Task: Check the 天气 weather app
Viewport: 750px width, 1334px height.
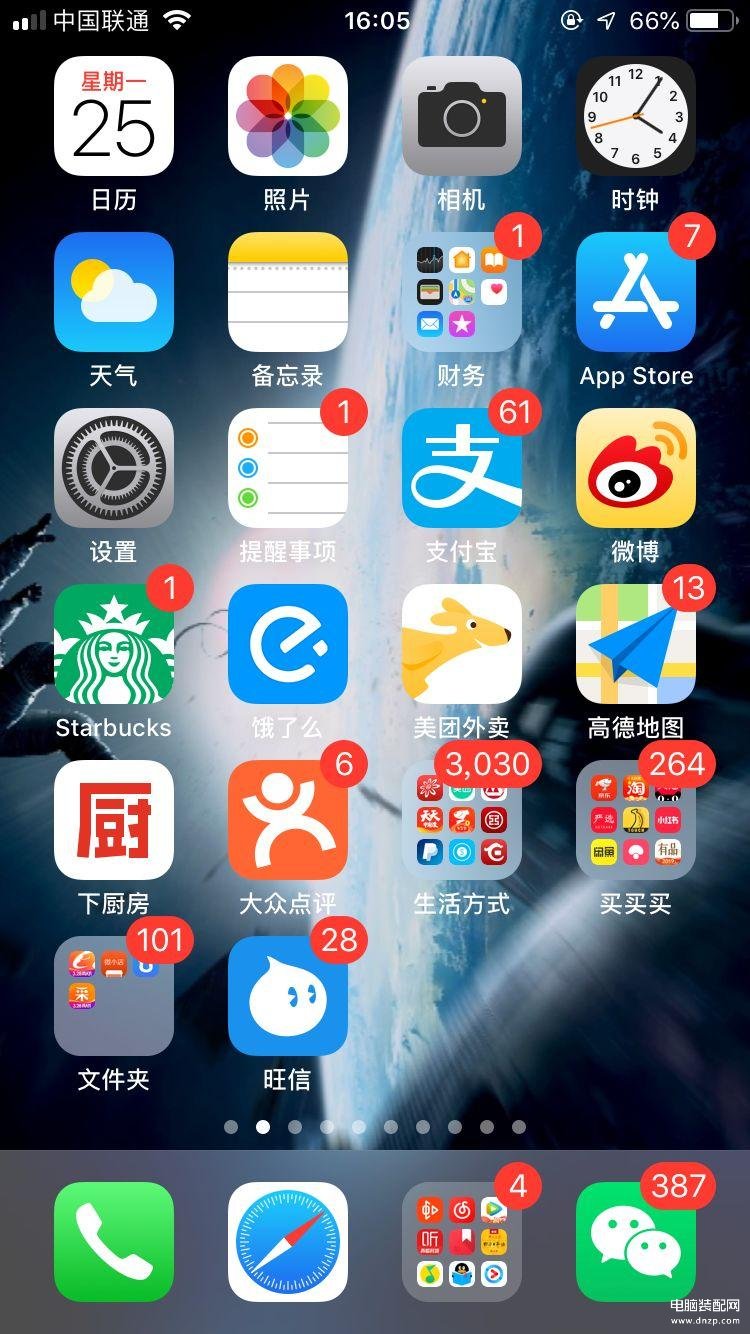Action: coord(114,292)
